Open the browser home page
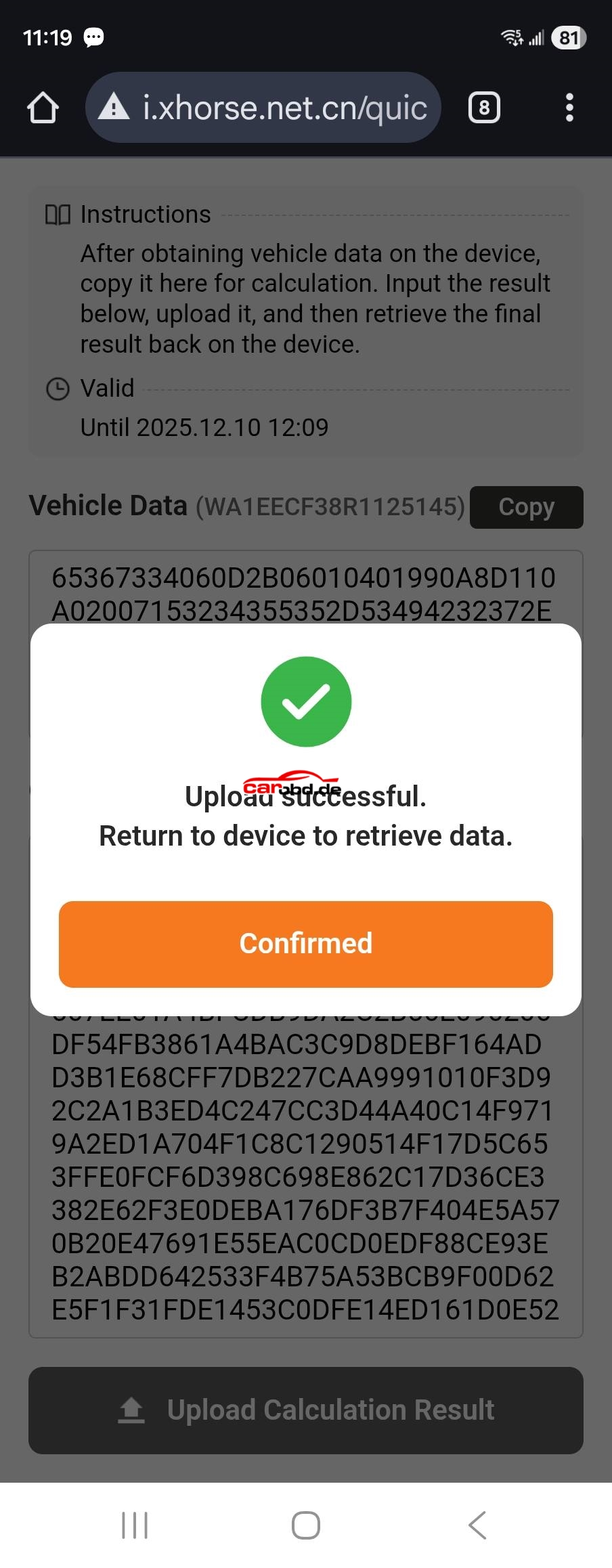The image size is (612, 1568). pyautogui.click(x=43, y=108)
